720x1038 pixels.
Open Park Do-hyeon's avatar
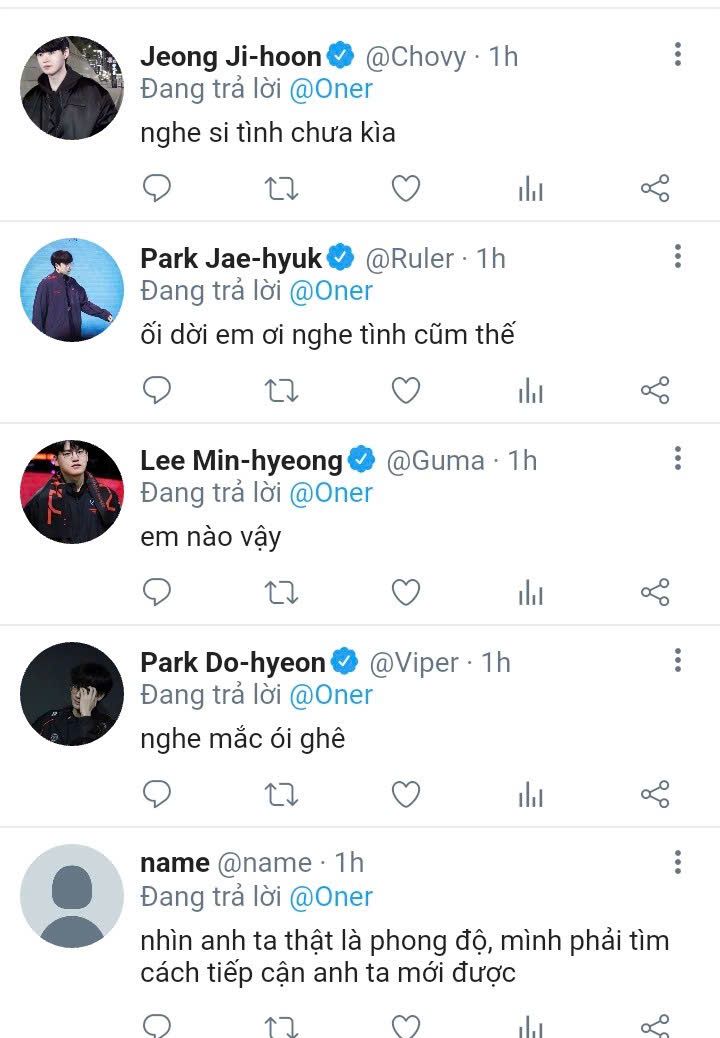click(x=72, y=693)
